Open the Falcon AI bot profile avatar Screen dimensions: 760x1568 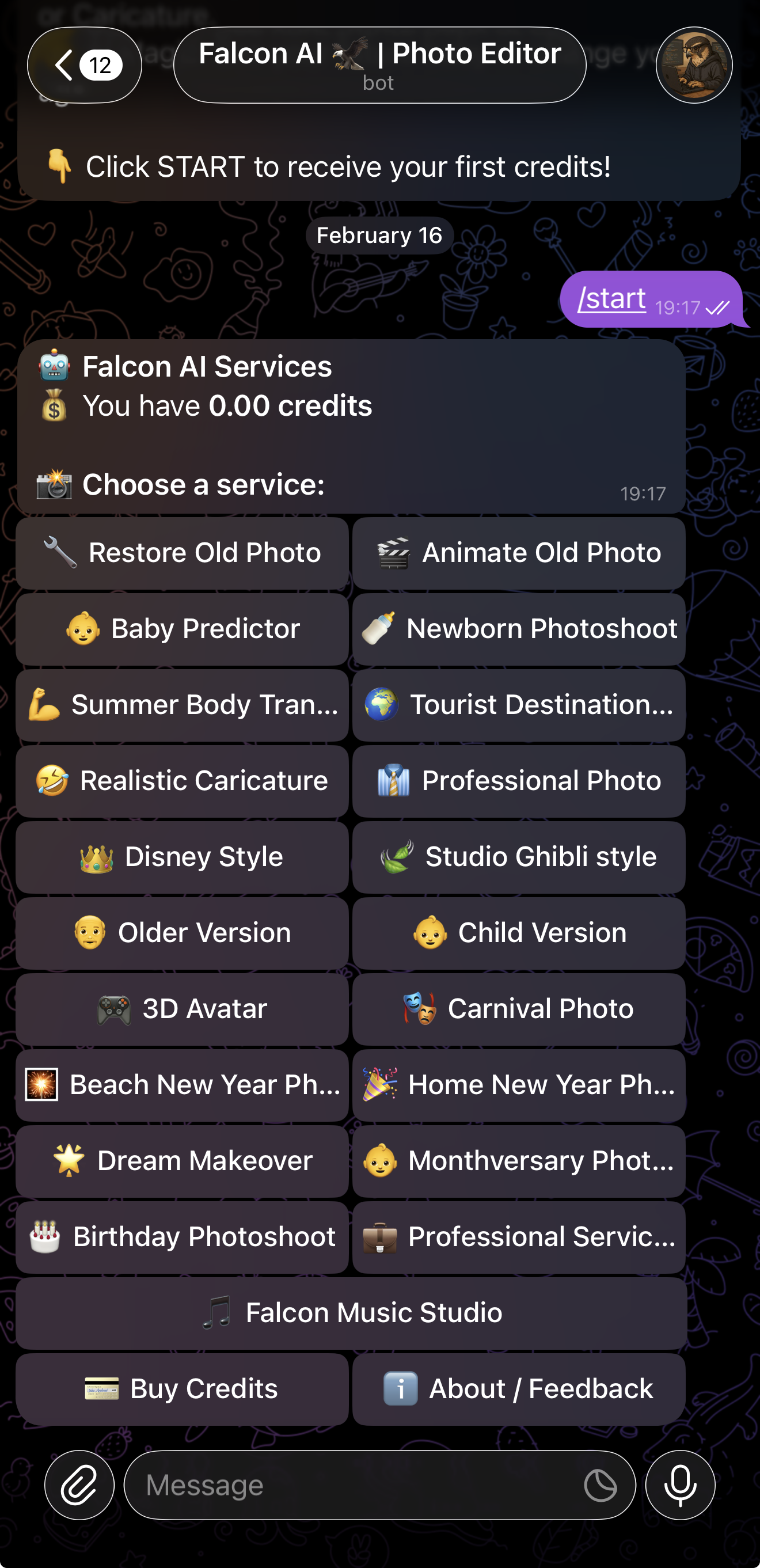(694, 64)
